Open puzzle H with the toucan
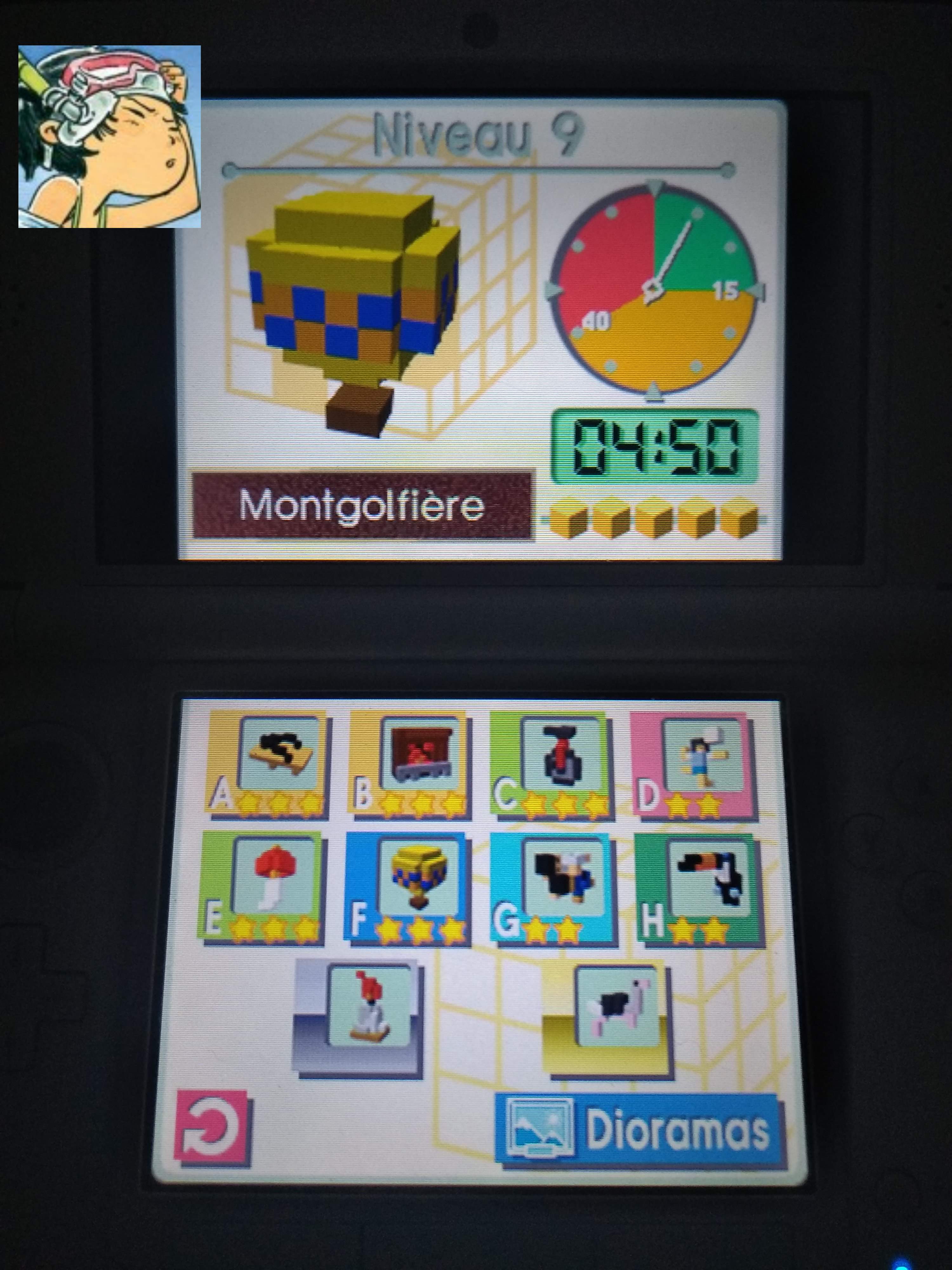952x1270 pixels. click(700, 885)
